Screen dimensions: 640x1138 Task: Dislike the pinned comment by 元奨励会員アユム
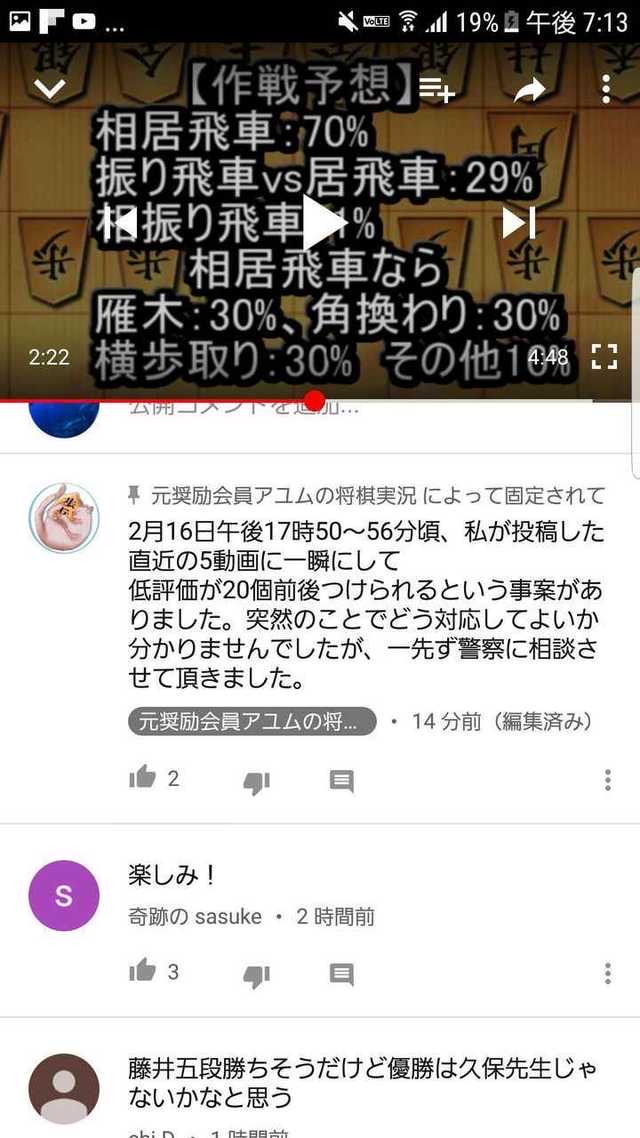coord(256,782)
